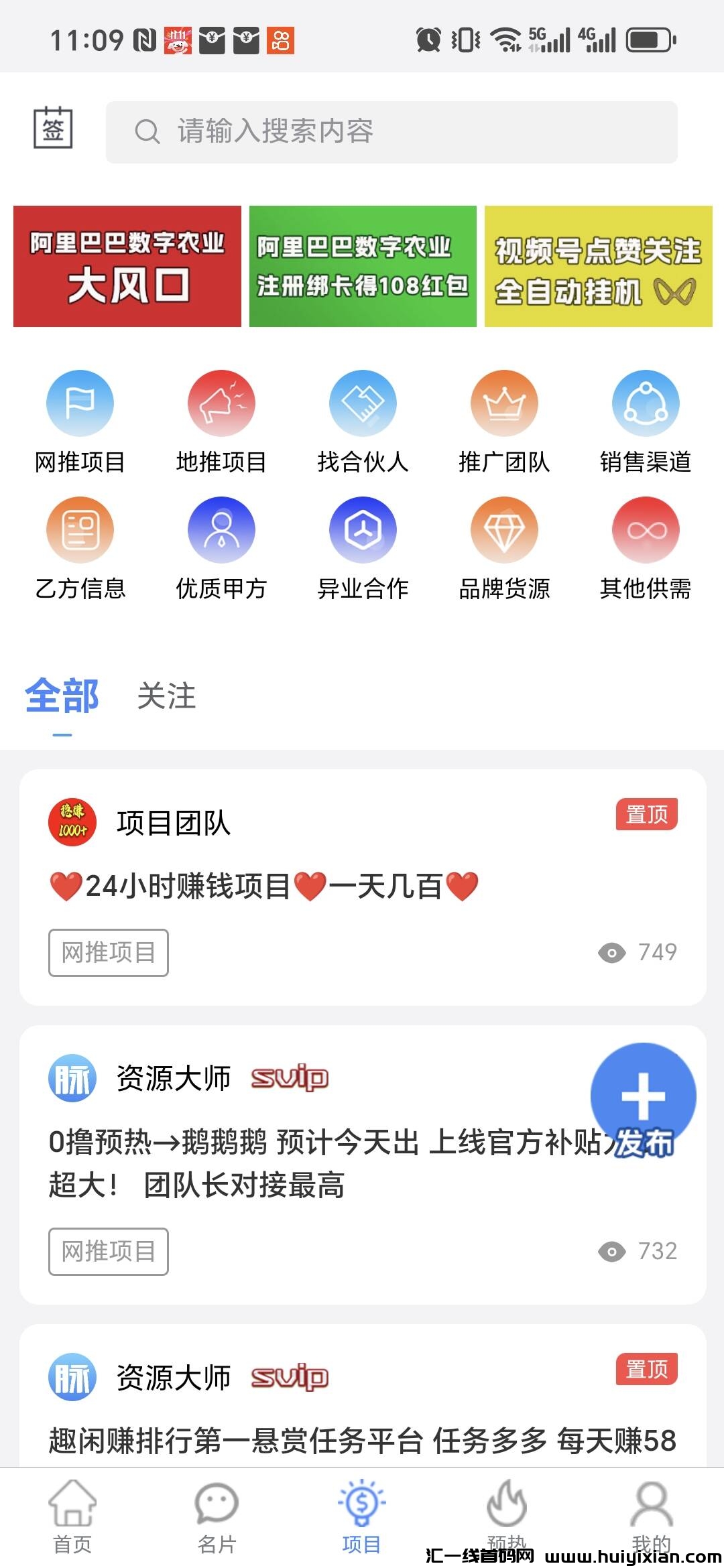Open the 其他供需 category
This screenshot has width=724, height=1568.
click(x=646, y=530)
